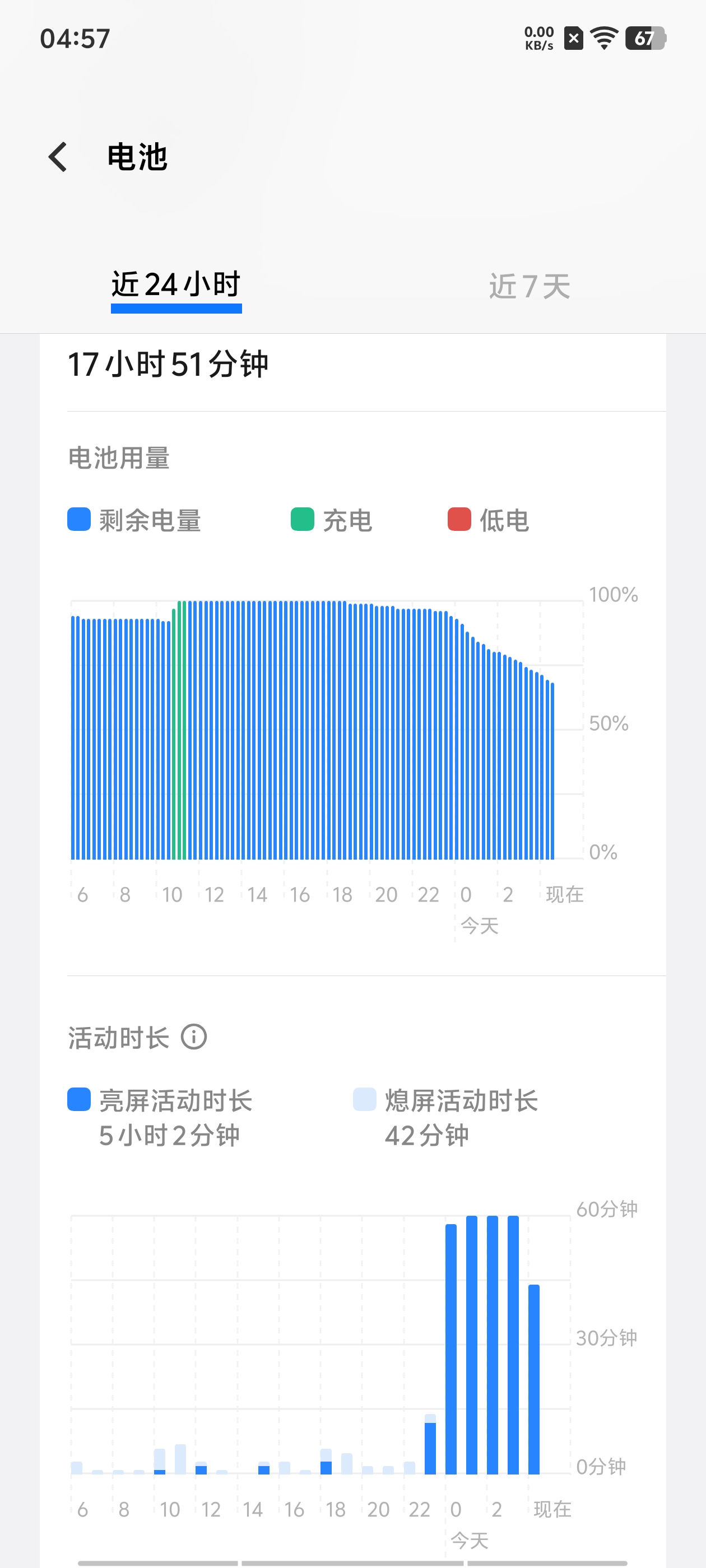
Task: Select the 近24小时 tab
Action: [x=176, y=285]
